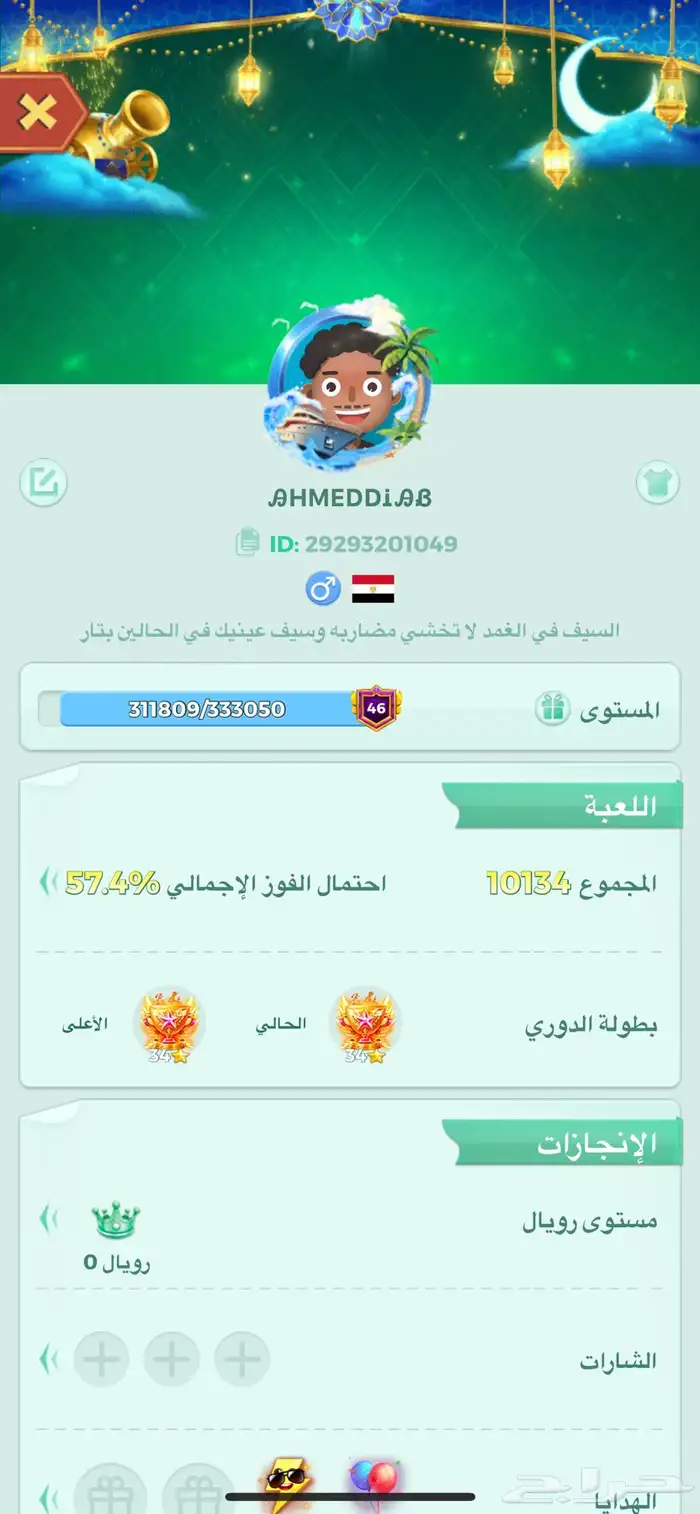The width and height of the screenshot is (700, 1514).
Task: Close the profile with the X button
Action: coord(38,112)
